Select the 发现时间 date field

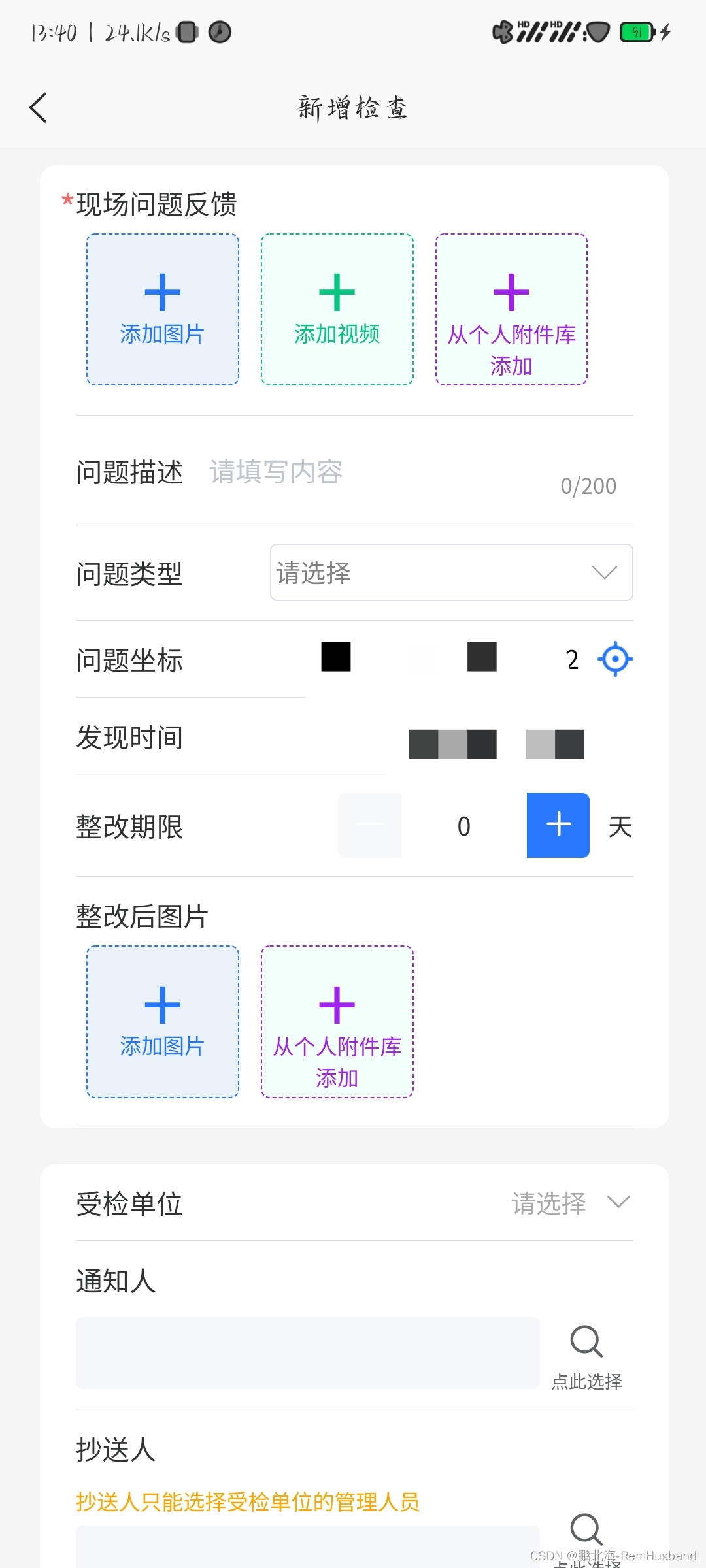tap(495, 743)
